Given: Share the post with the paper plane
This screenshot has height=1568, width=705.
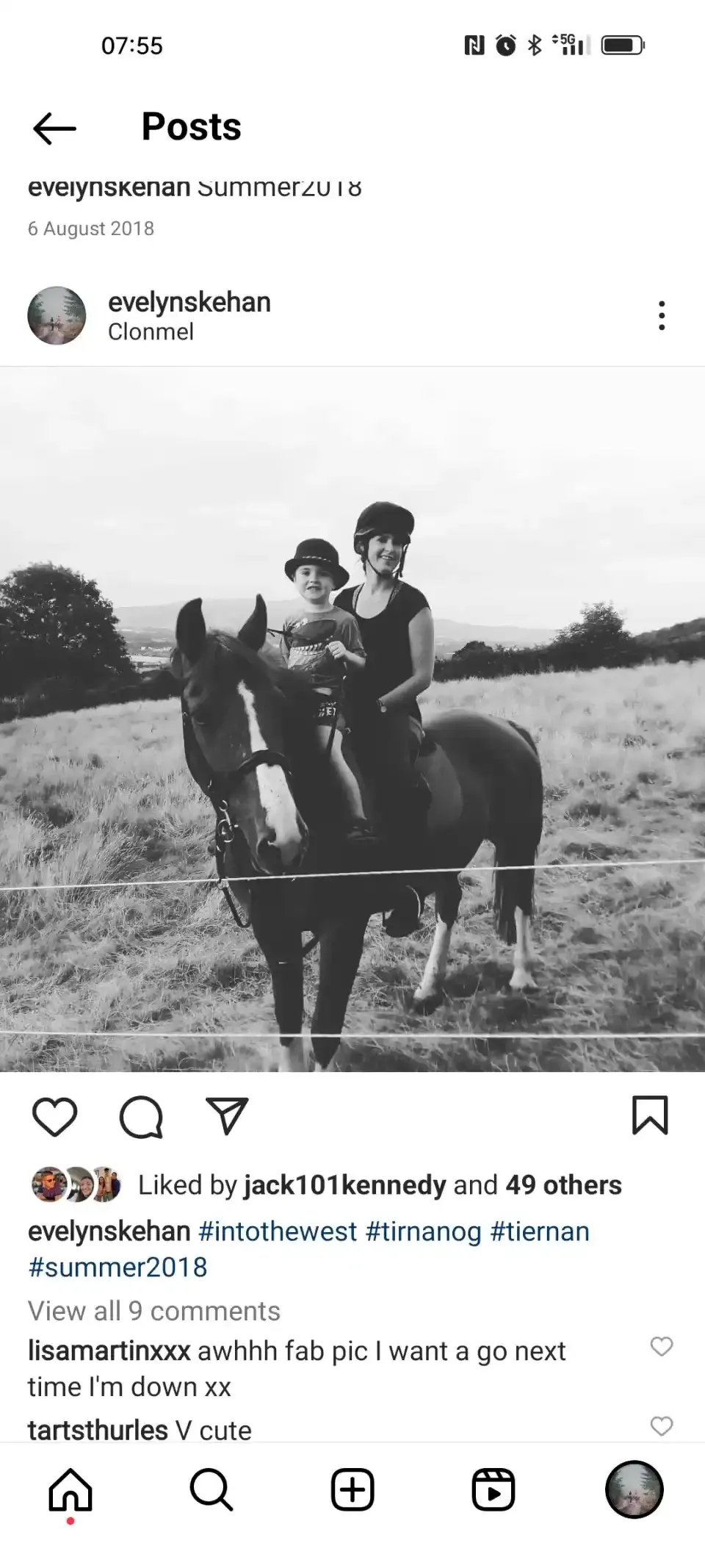Looking at the screenshot, I should (x=227, y=1117).
